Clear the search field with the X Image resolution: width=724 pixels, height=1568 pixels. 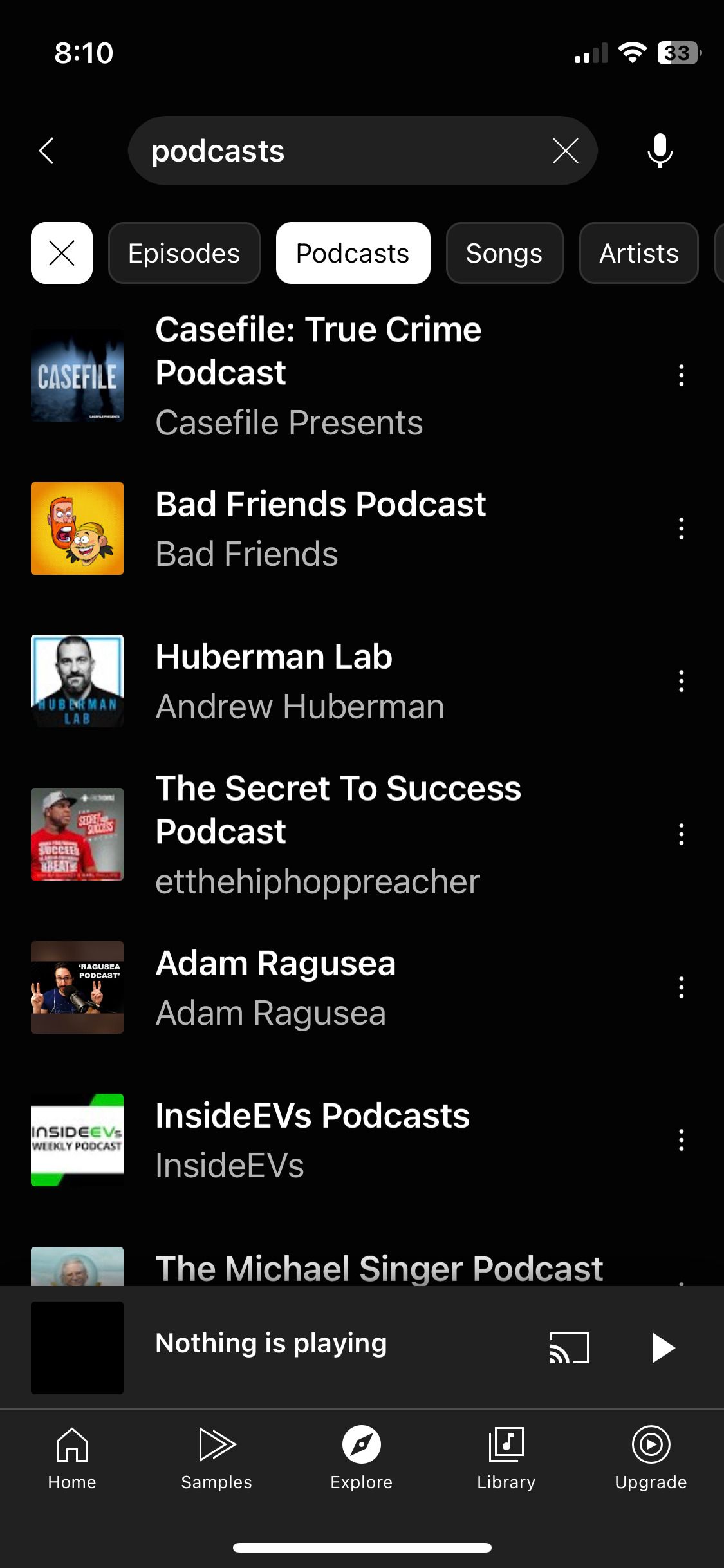tap(565, 151)
